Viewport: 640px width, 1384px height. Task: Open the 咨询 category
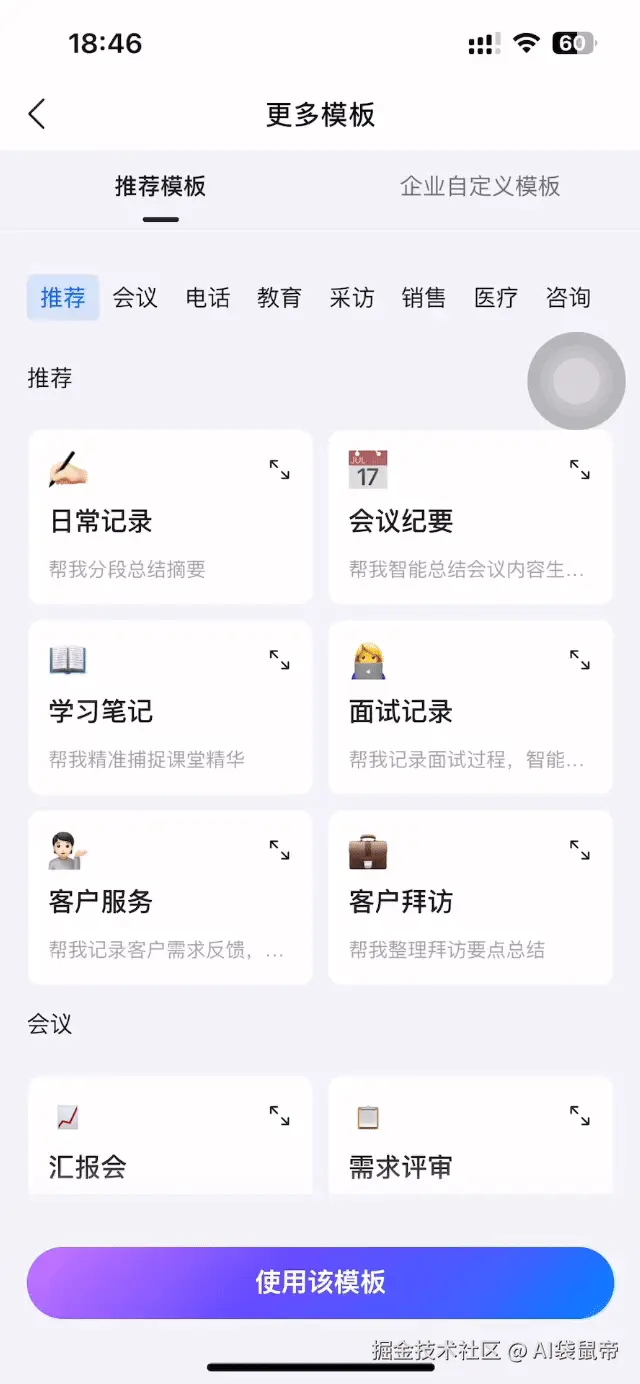tap(568, 297)
